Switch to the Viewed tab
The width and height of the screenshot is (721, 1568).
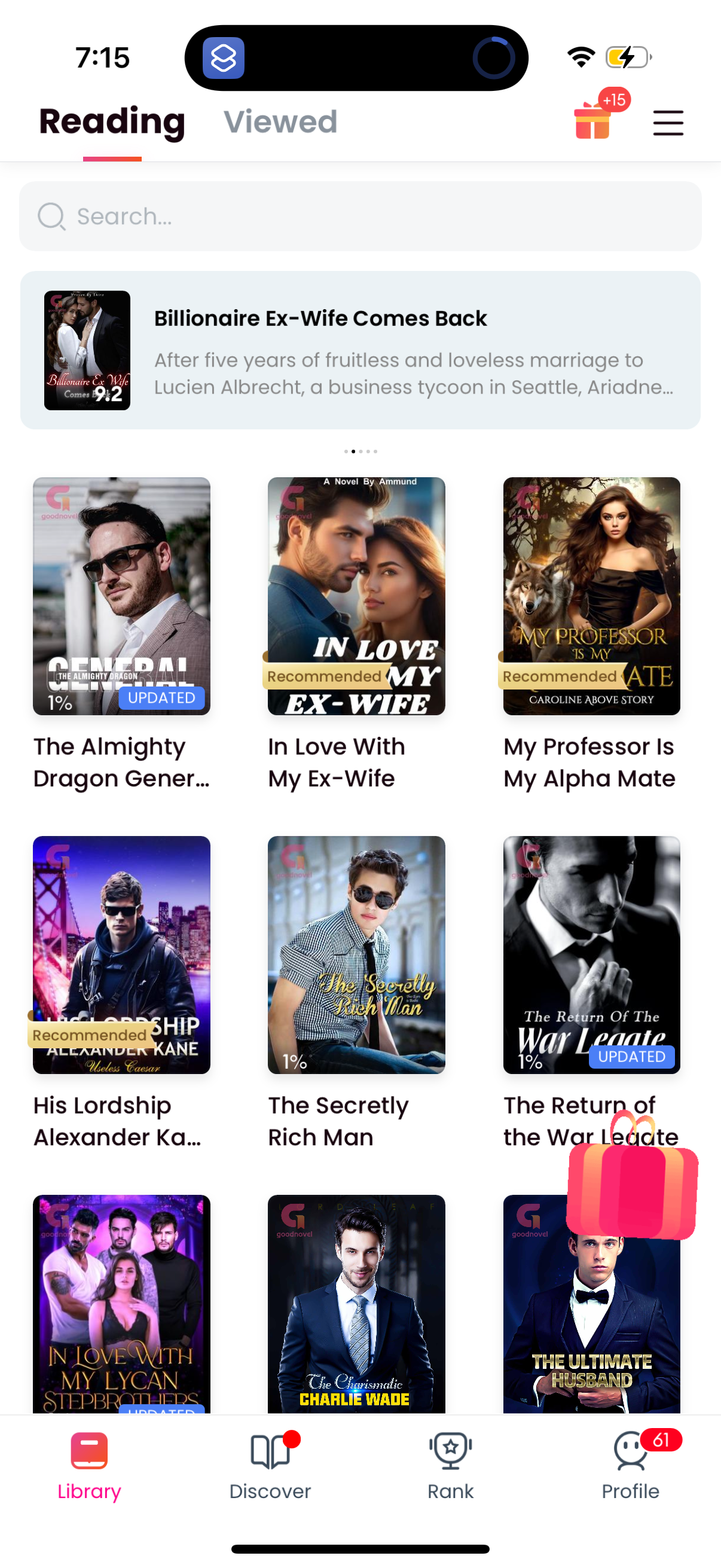point(280,122)
